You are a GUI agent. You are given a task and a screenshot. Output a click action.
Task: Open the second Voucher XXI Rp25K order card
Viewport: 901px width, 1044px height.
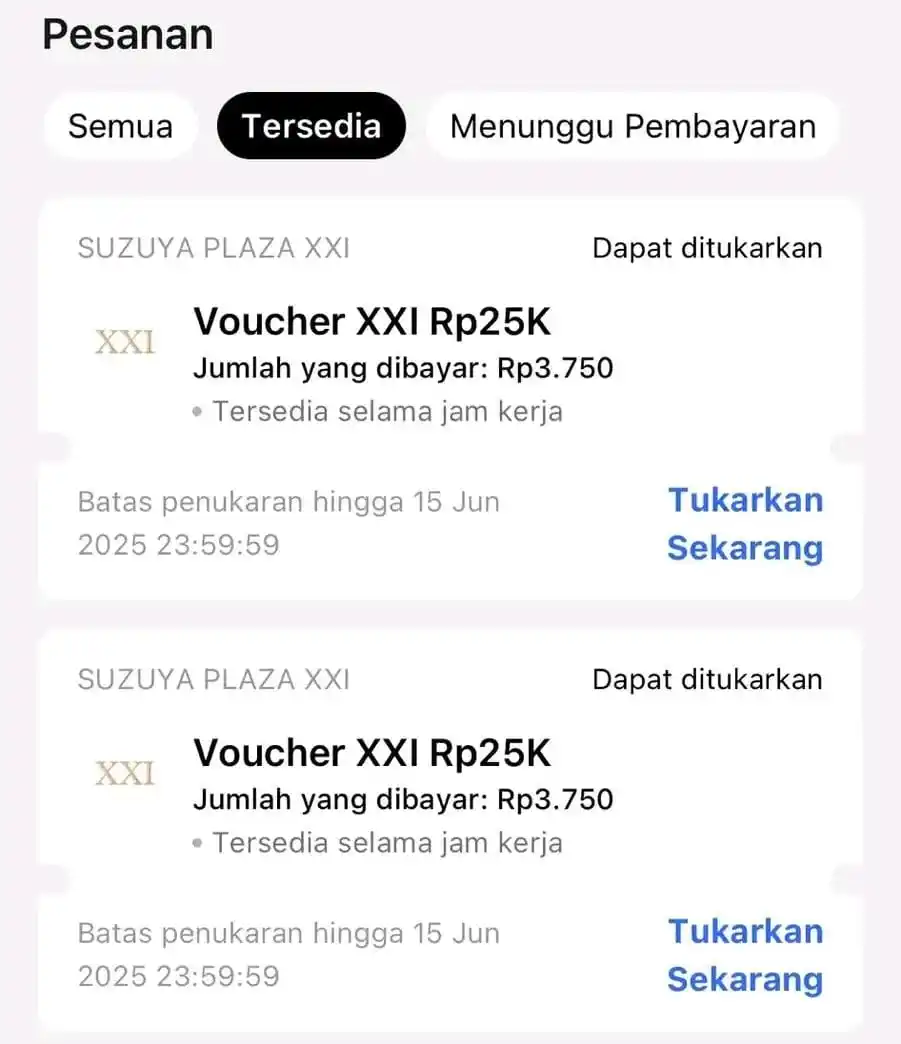372,754
